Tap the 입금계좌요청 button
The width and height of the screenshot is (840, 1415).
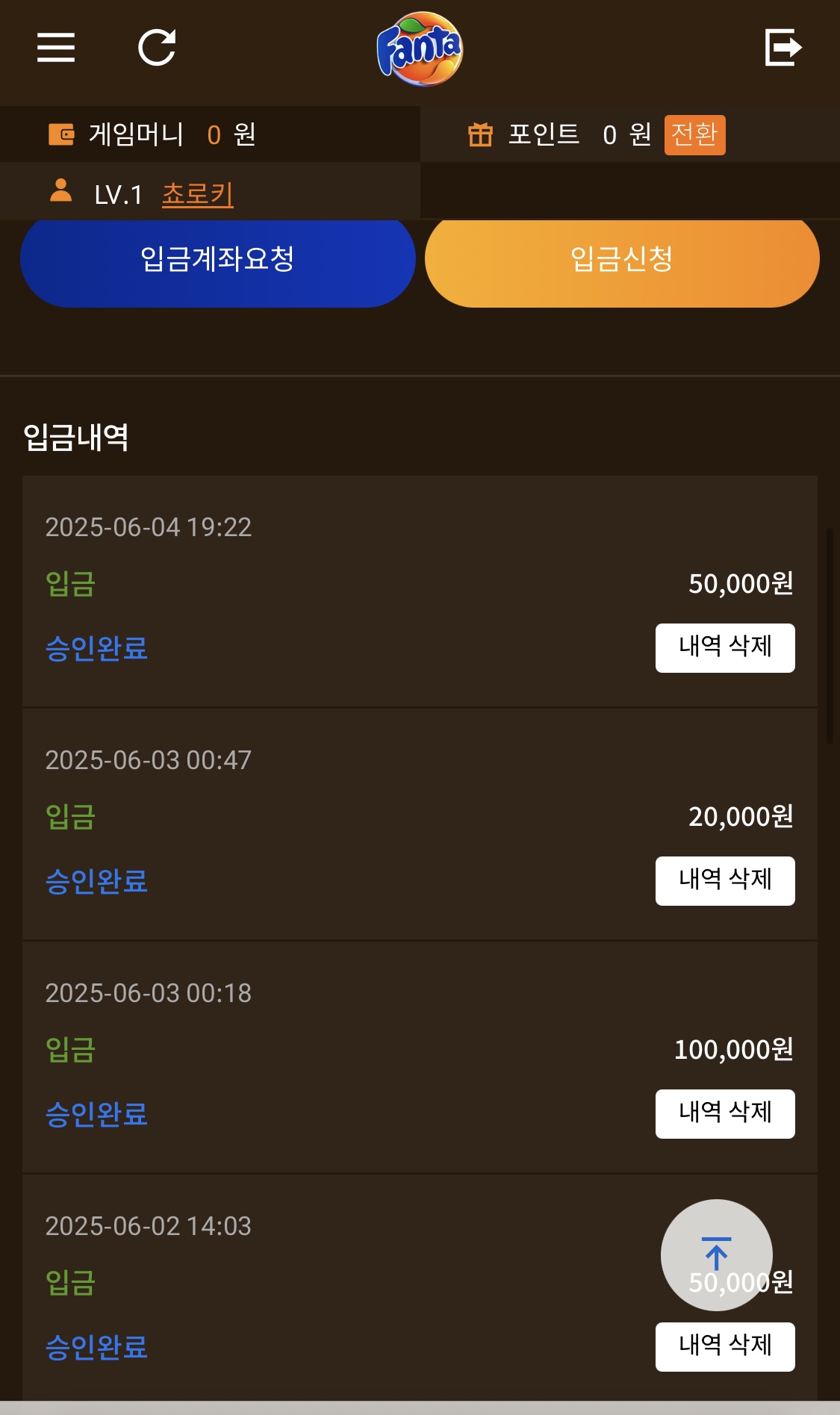217,259
